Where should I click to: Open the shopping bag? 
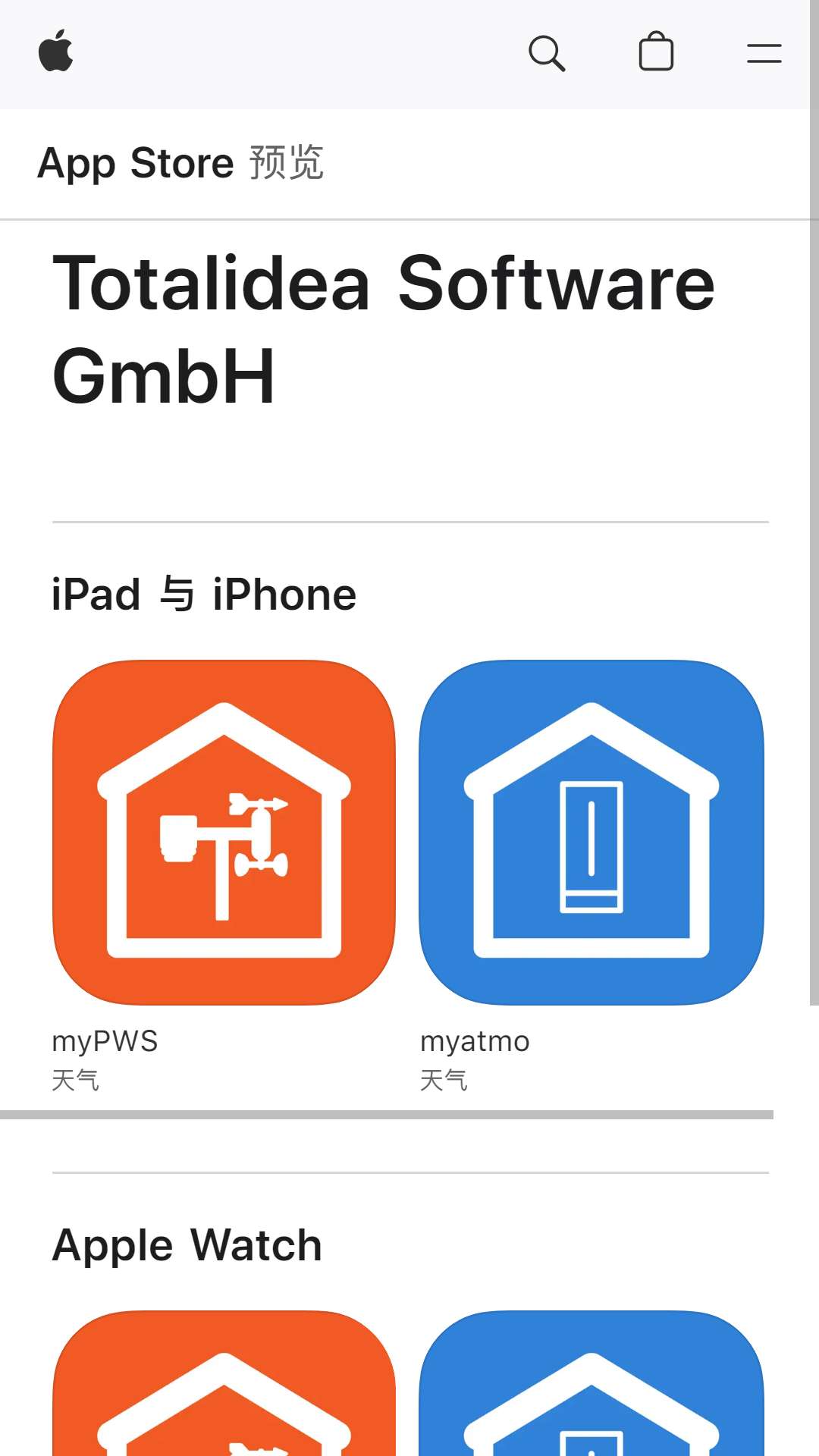point(656,52)
